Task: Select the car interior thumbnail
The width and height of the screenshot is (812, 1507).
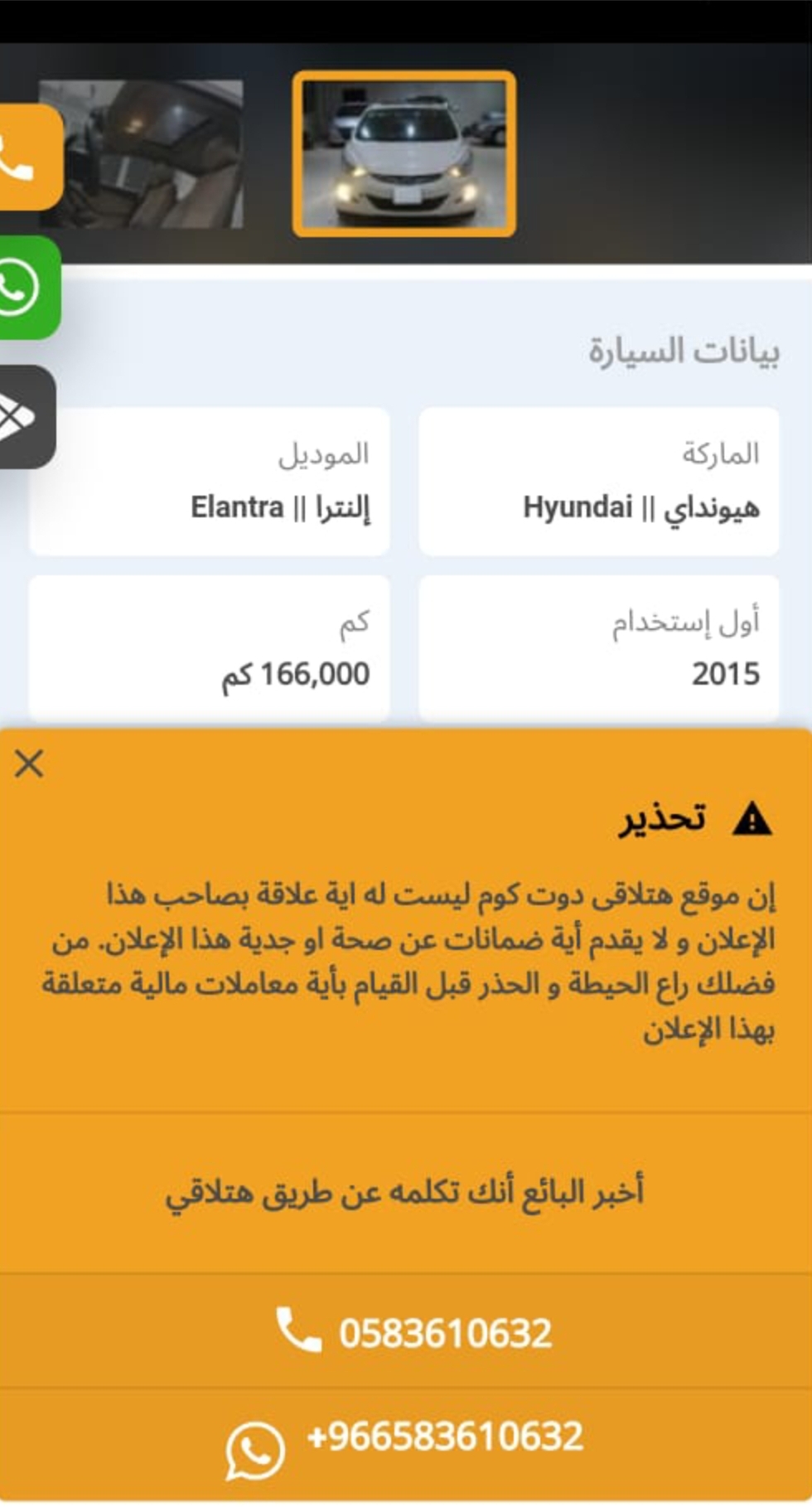Action: (x=142, y=154)
